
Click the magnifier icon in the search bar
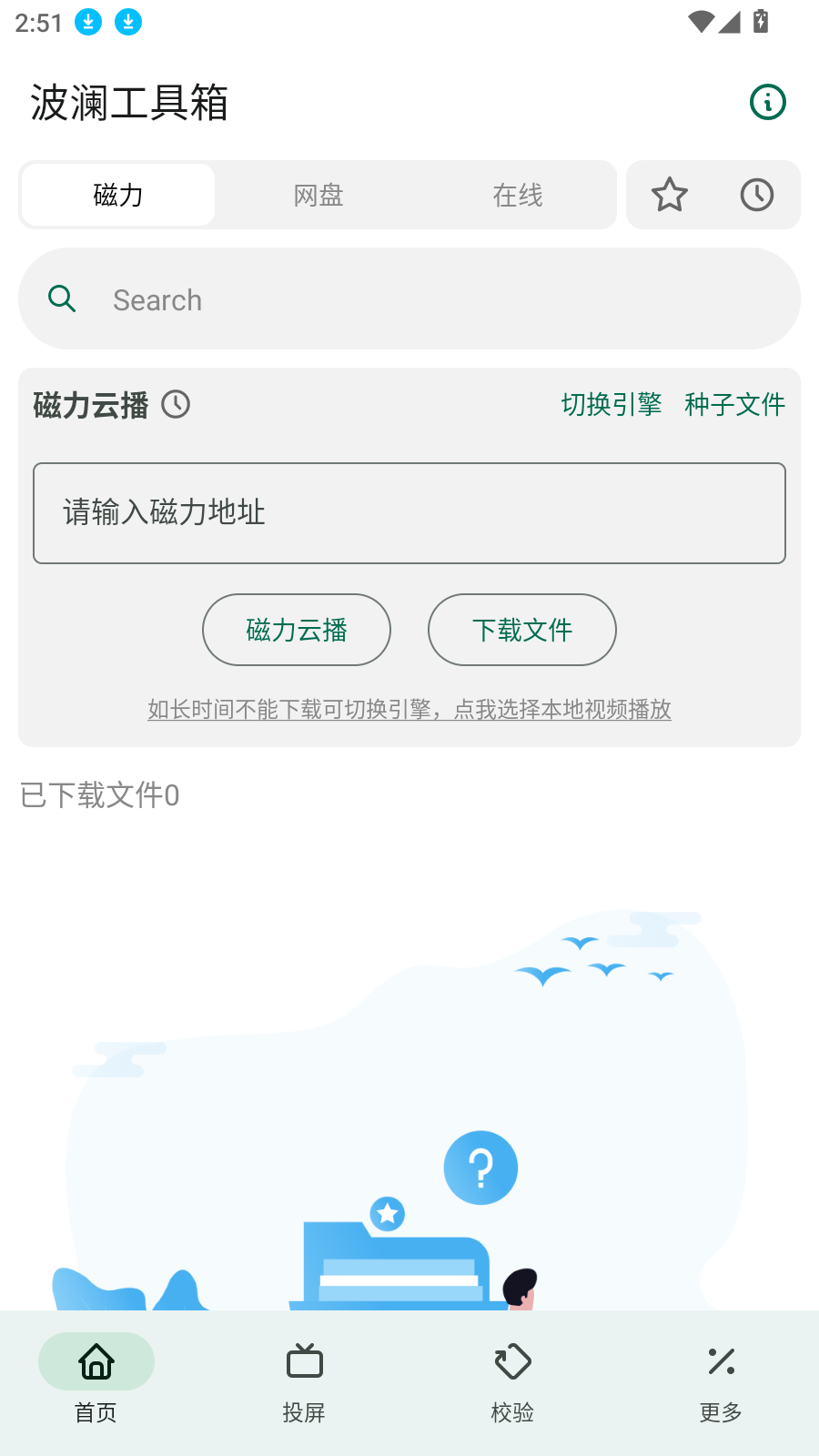tap(61, 298)
